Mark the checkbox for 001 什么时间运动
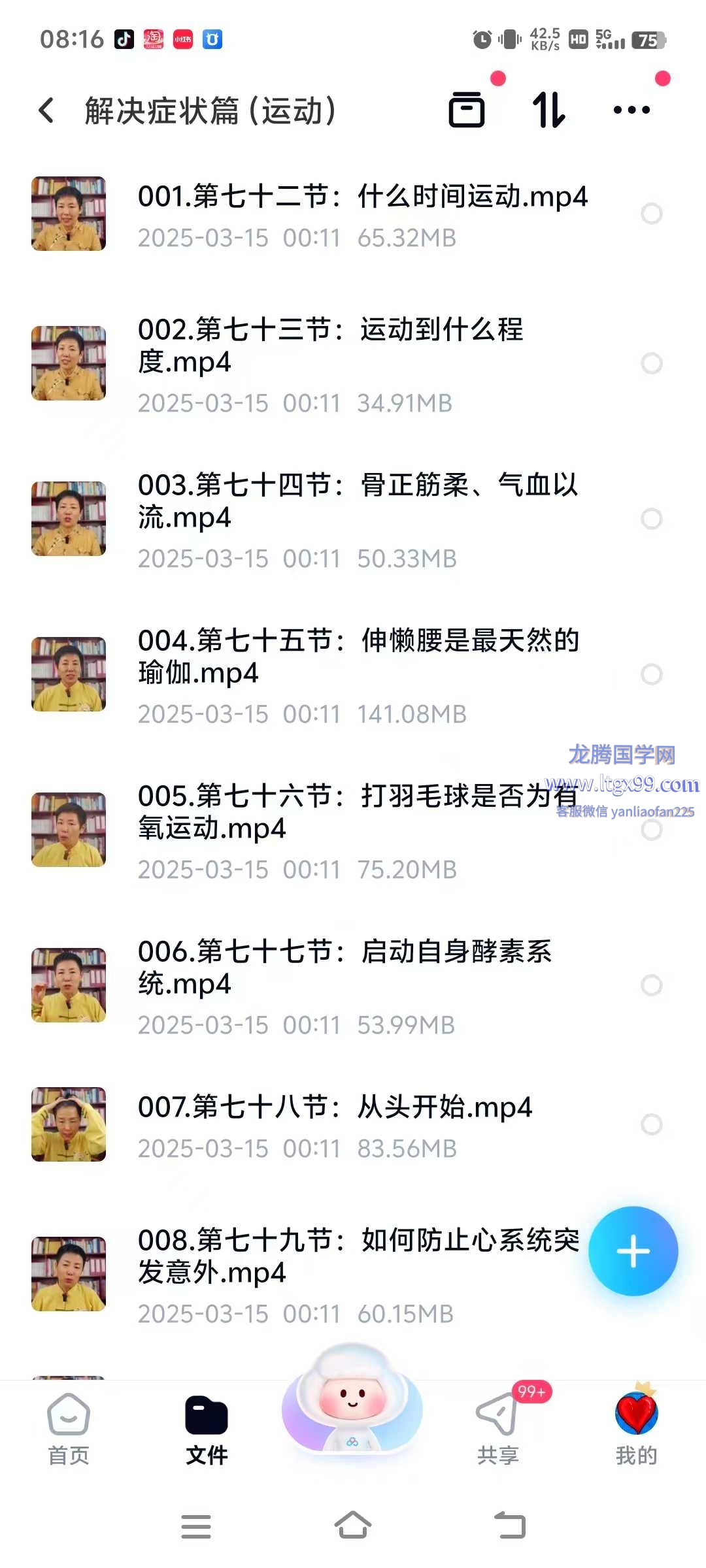Viewport: 706px width, 1568px height. coord(651,214)
